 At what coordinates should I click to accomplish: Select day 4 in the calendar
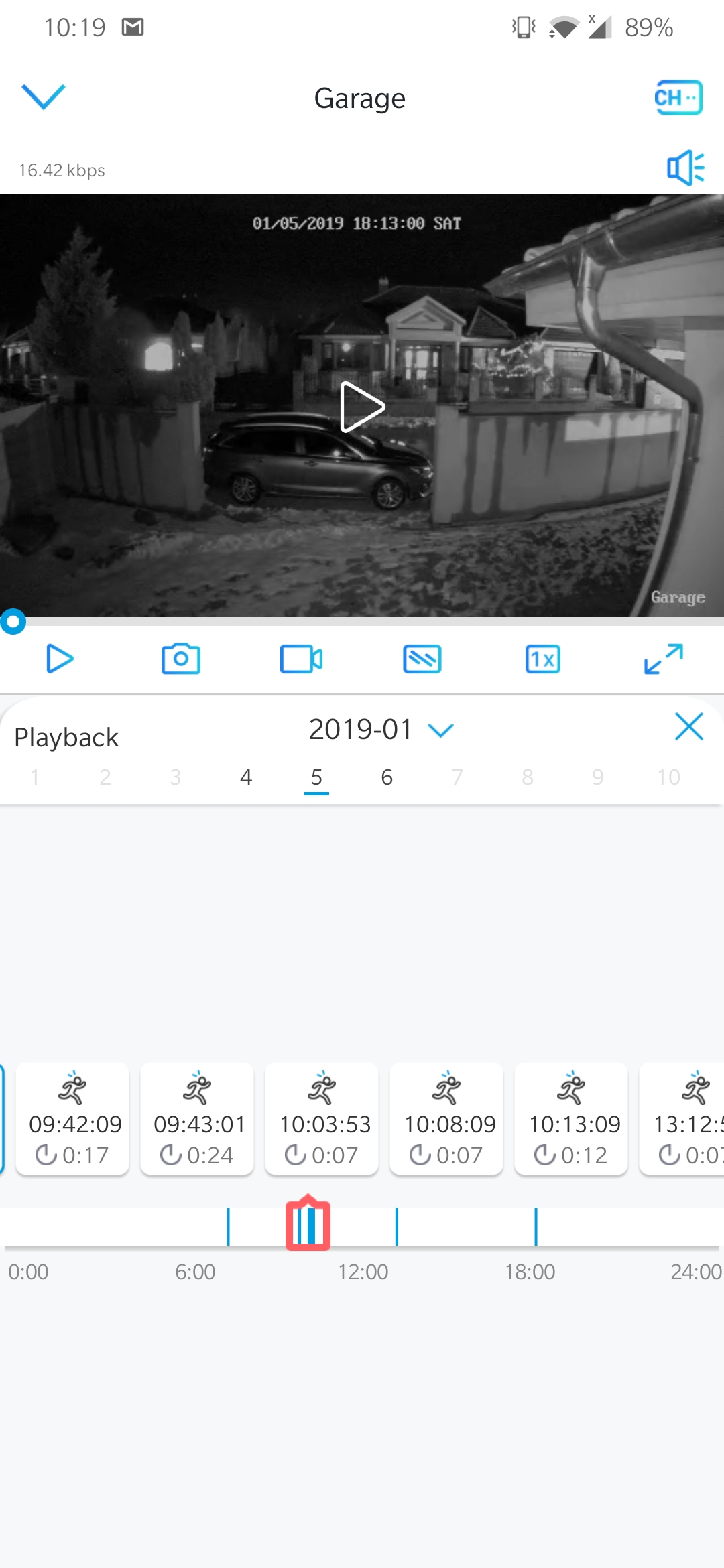coord(246,777)
